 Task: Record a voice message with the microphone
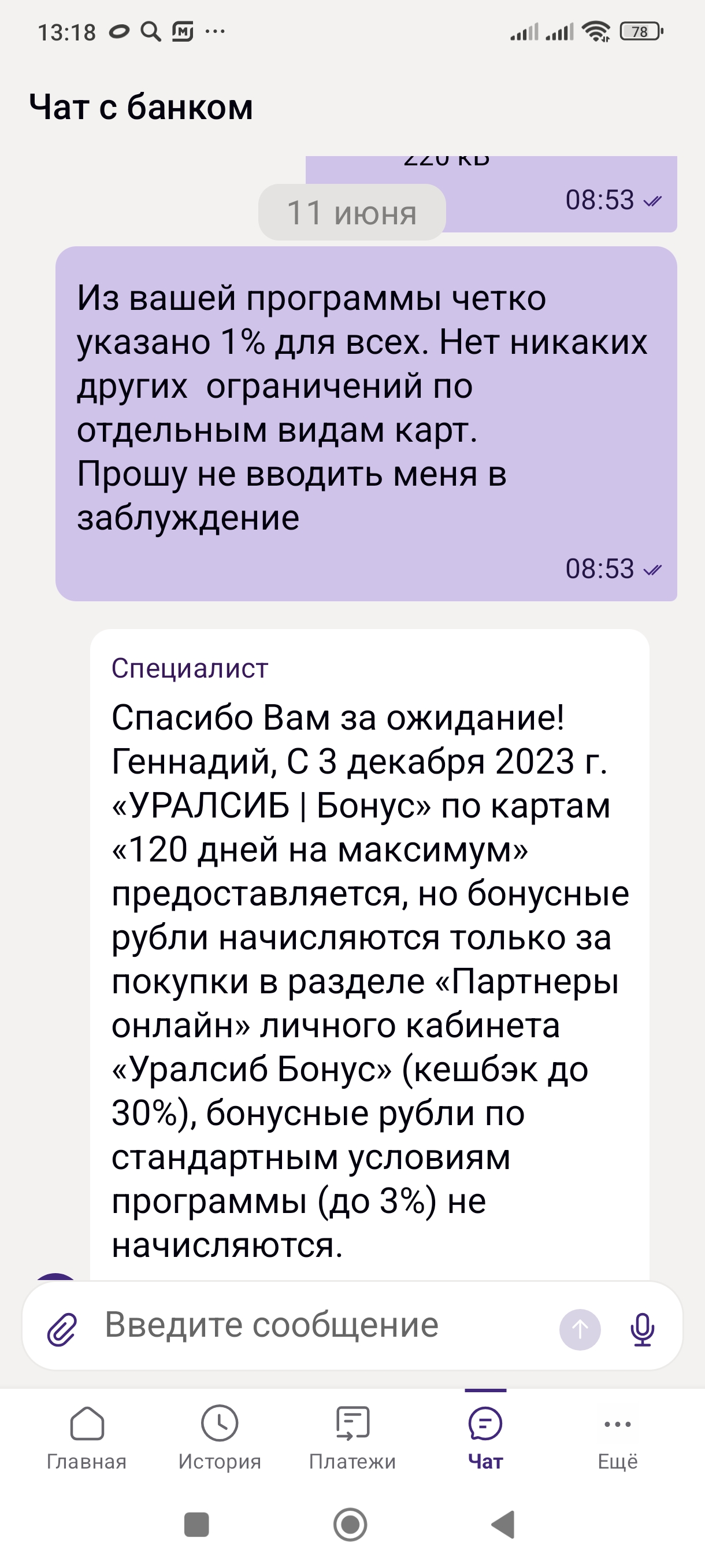tap(643, 1329)
